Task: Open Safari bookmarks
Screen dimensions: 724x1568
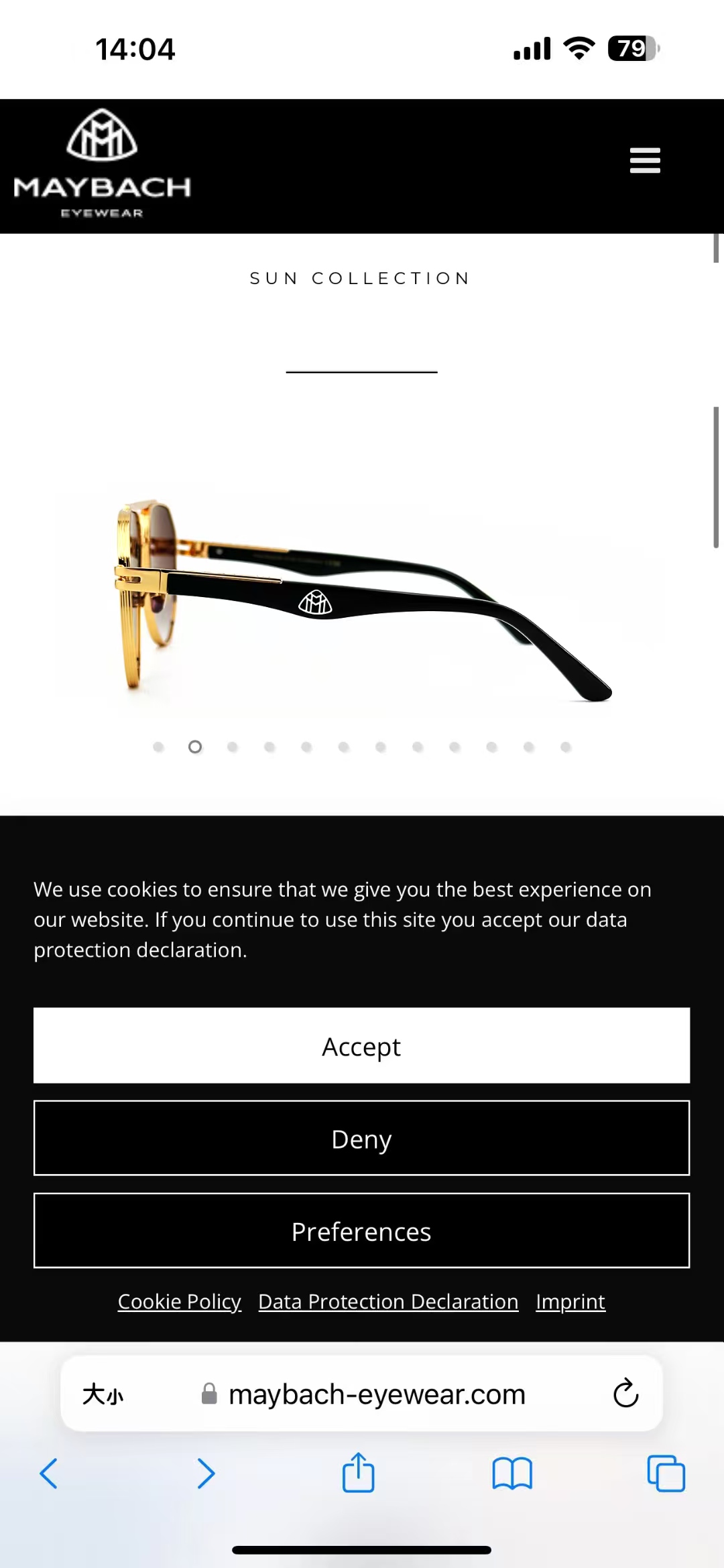Action: tap(511, 1474)
